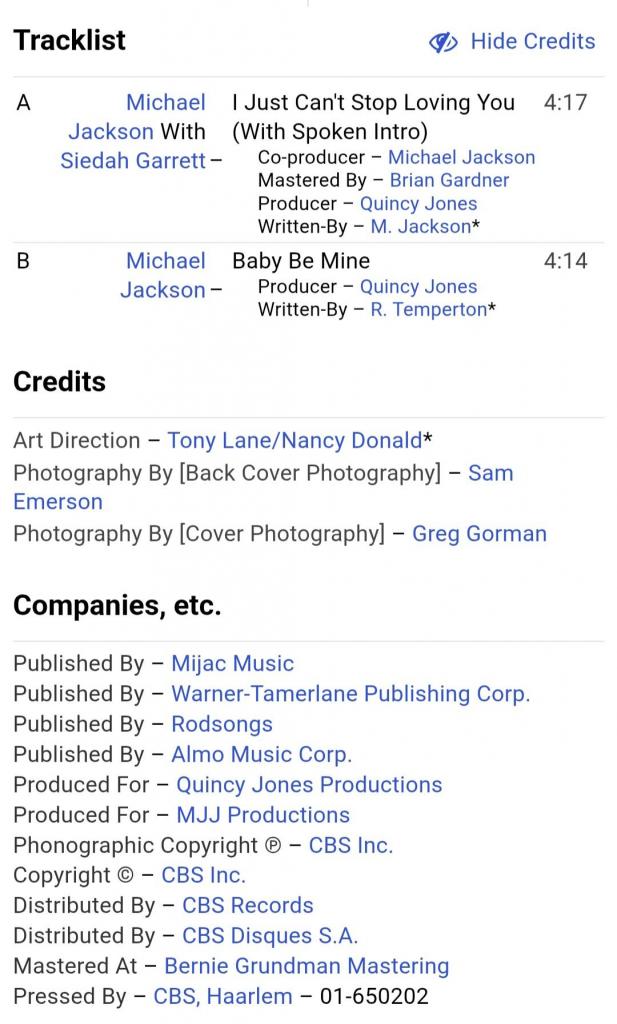Screen dimensions: 617x1024
Task: Open CBS, Haarlem pressing plant link
Action: pos(223,996)
